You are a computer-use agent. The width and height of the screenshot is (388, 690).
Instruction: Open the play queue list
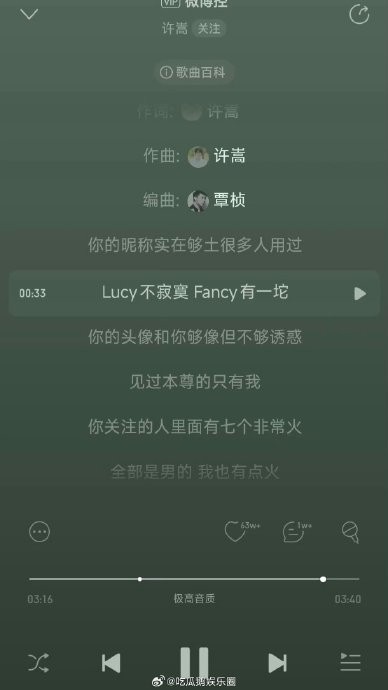point(350,662)
